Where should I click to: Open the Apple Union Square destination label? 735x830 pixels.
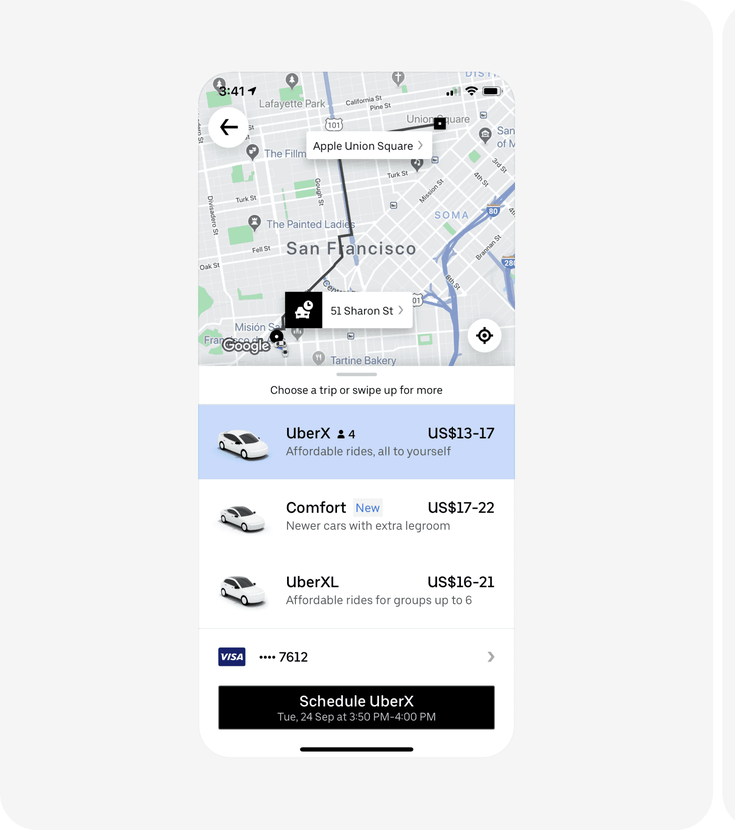(x=368, y=146)
